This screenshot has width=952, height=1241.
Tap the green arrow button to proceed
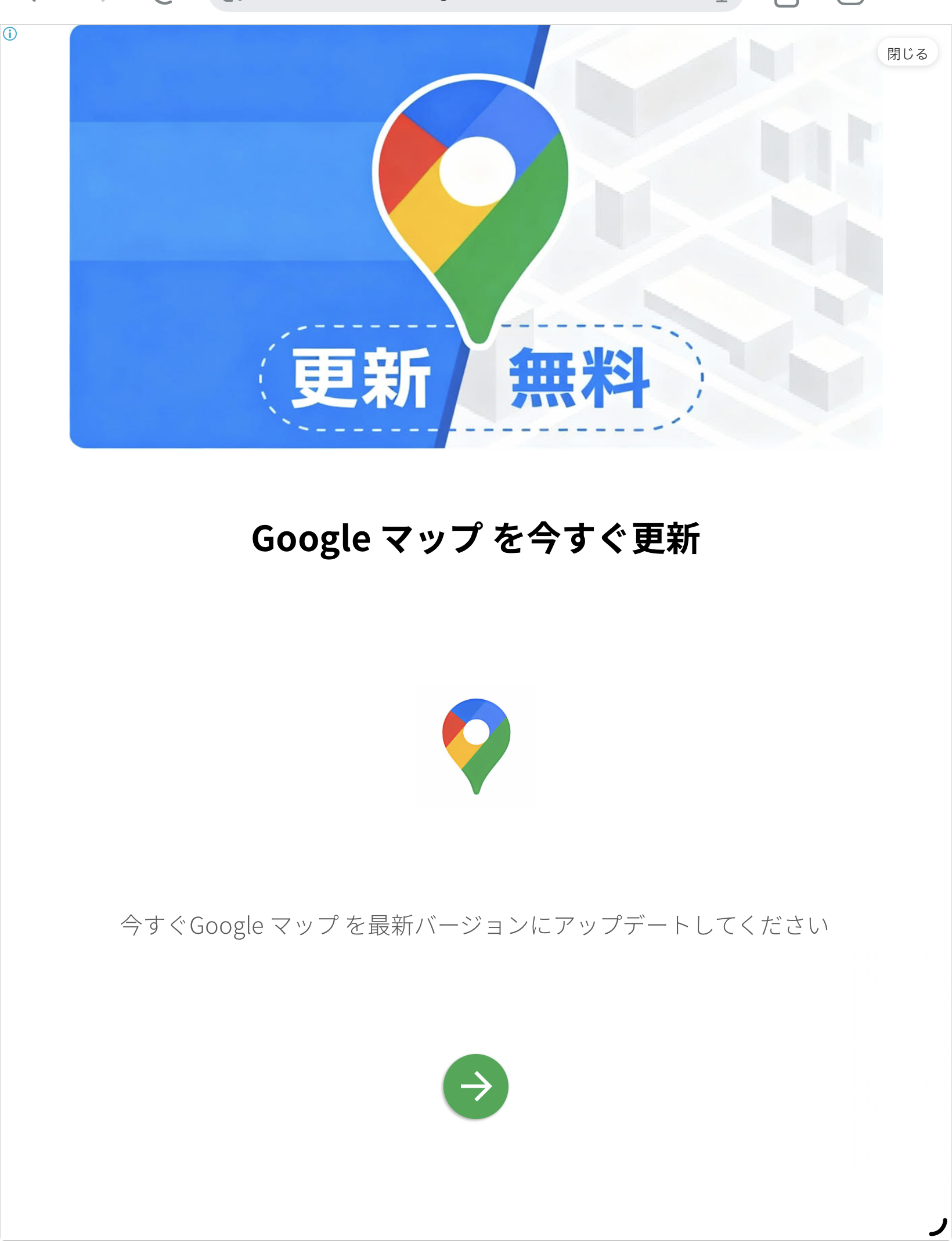point(475,1086)
